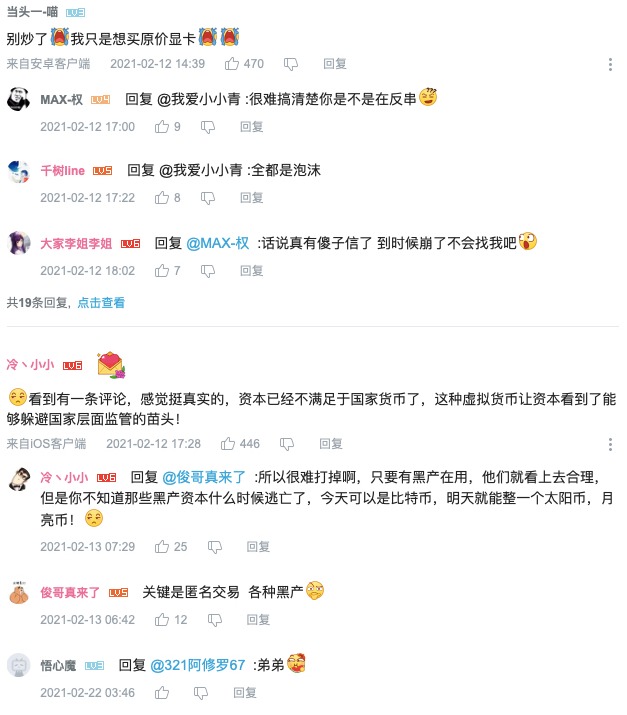Like 千树line's reply '全都是泡沫'
Viewport: 627px width, 715px height.
pos(162,198)
